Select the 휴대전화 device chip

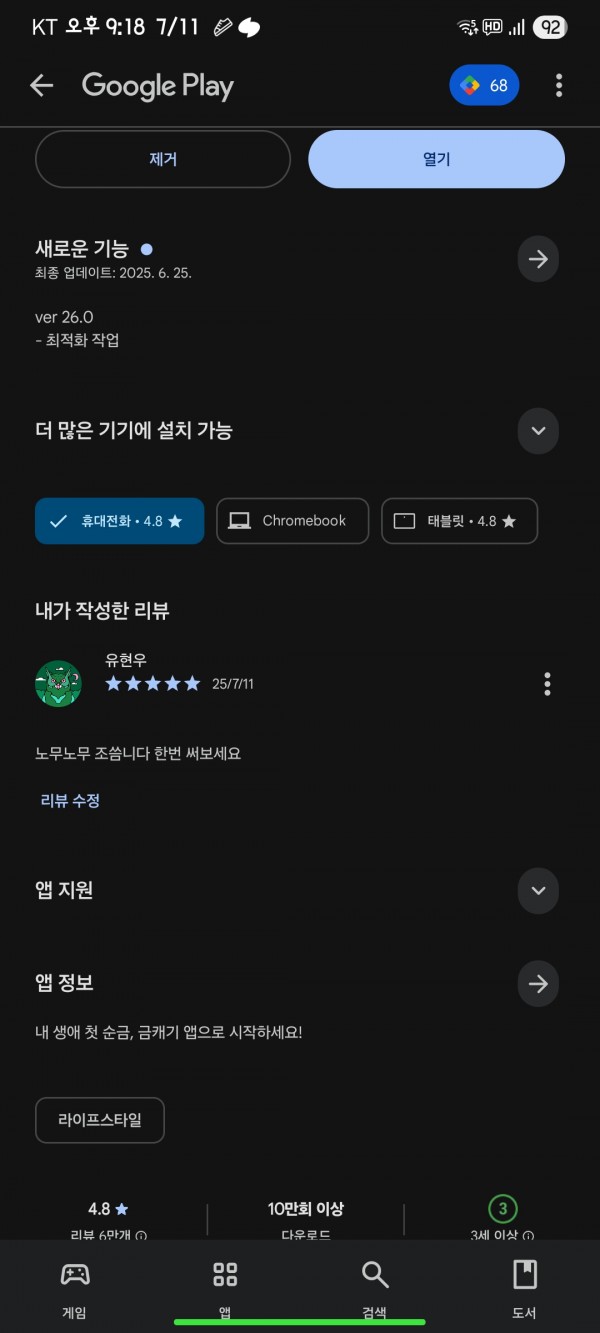click(x=119, y=521)
